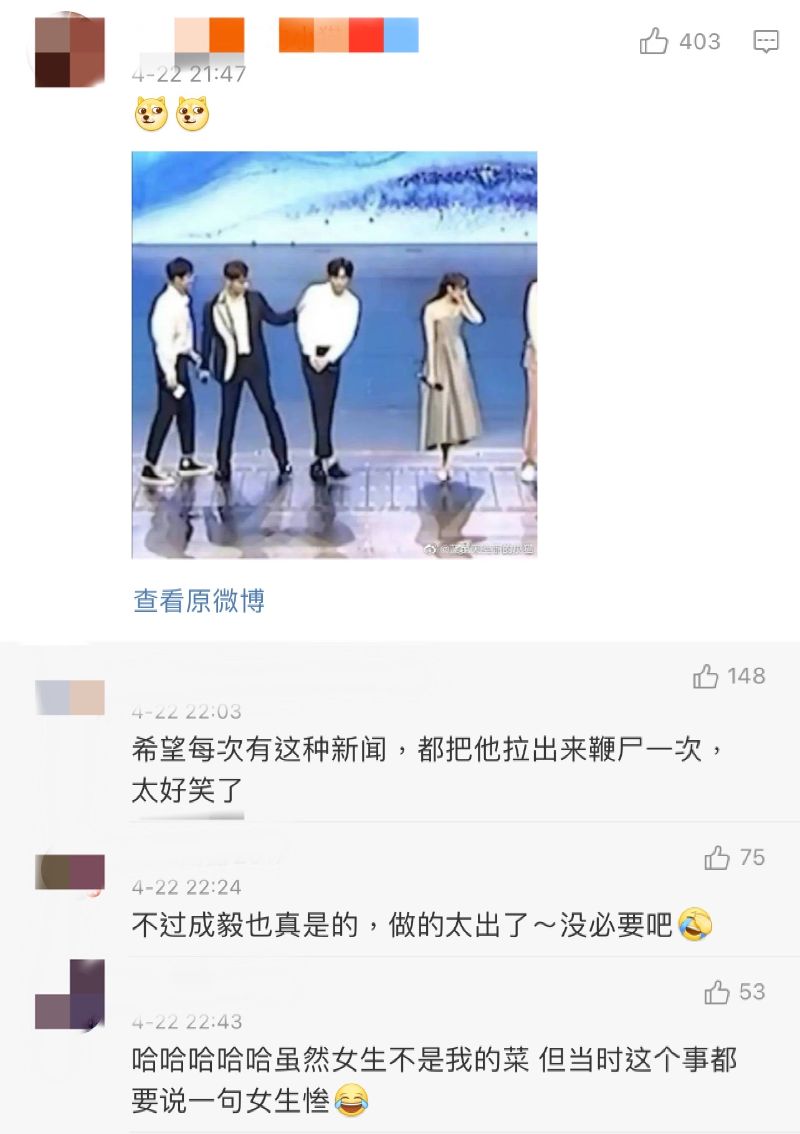The height and width of the screenshot is (1134, 800).
Task: Reply to the top comment via the speech bubble icon
Action: [766, 42]
